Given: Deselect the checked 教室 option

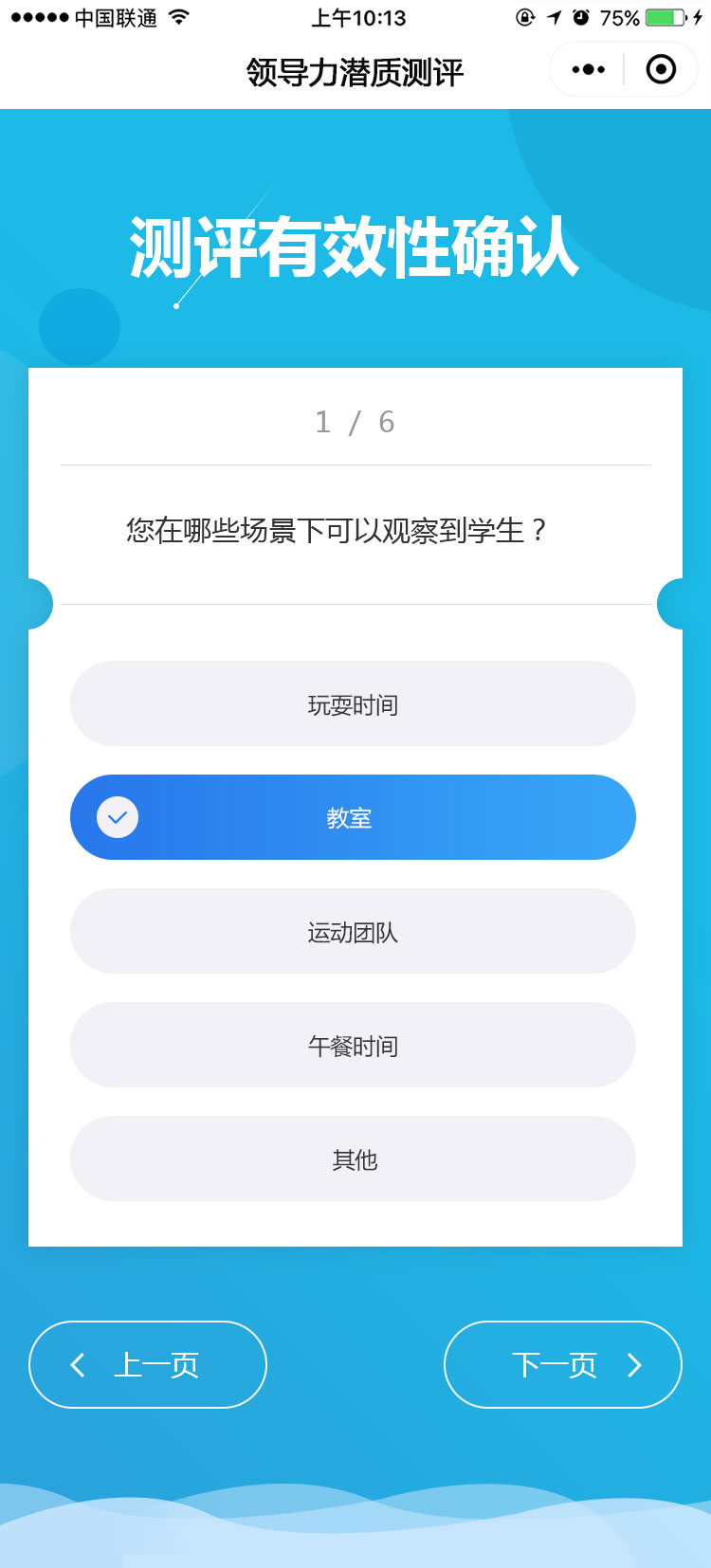Looking at the screenshot, I should click(353, 817).
